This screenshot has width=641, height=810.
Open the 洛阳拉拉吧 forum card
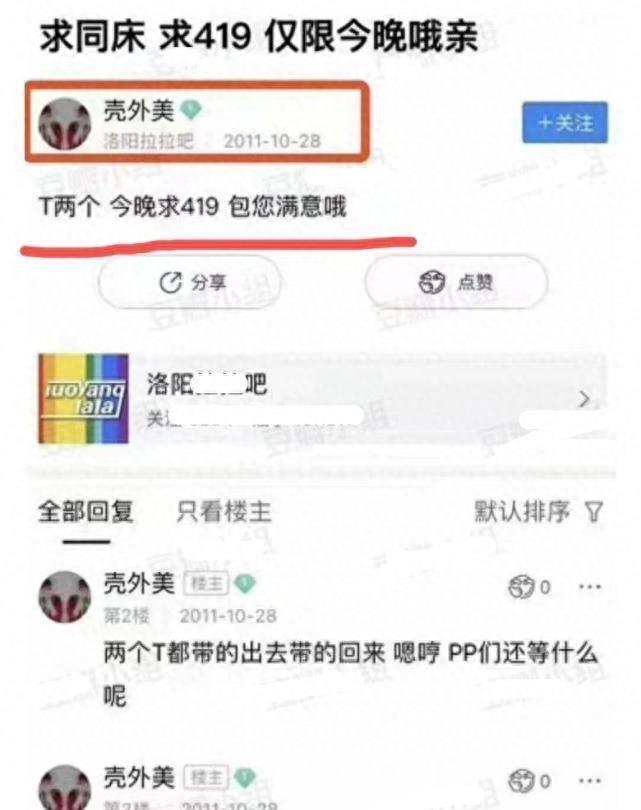click(320, 398)
